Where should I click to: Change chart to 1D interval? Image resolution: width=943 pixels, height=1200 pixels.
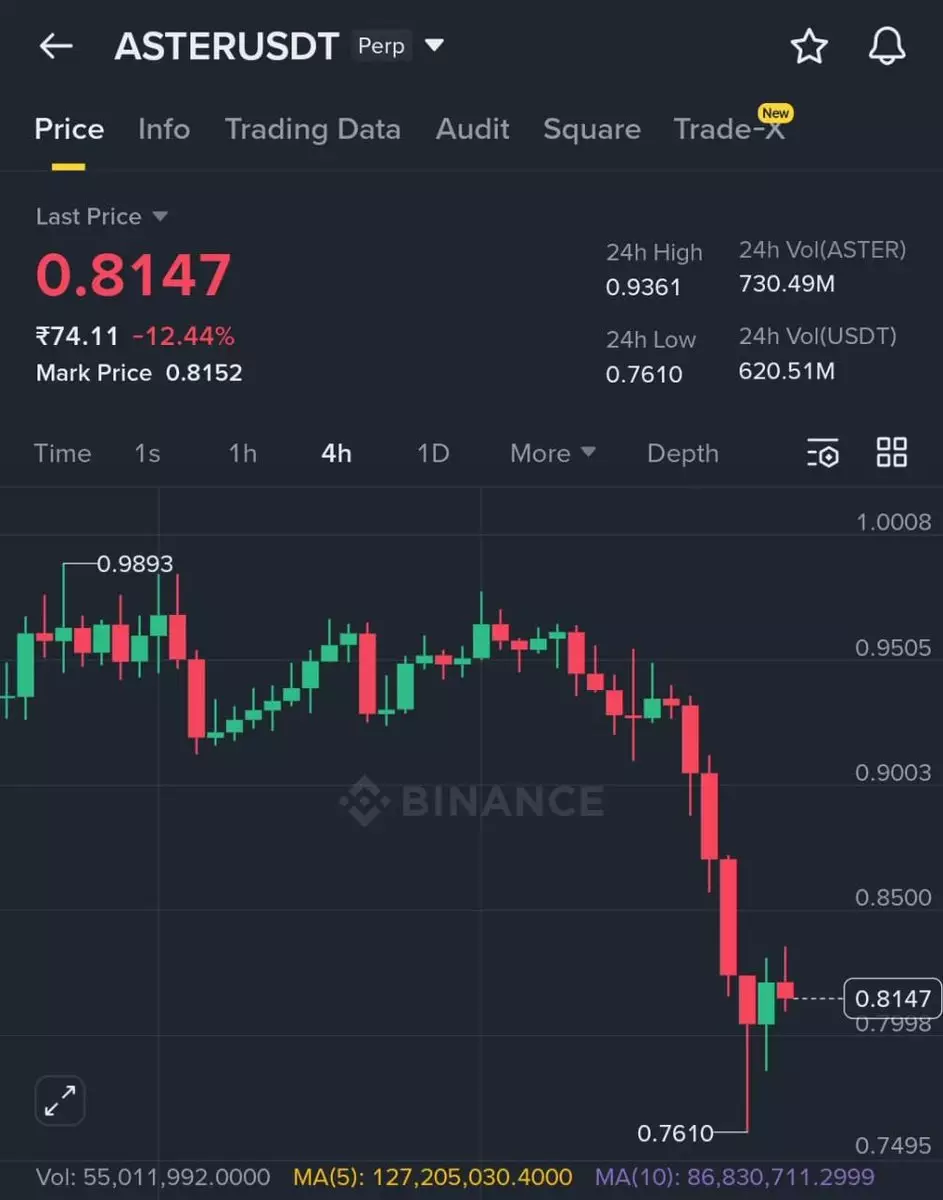point(432,453)
